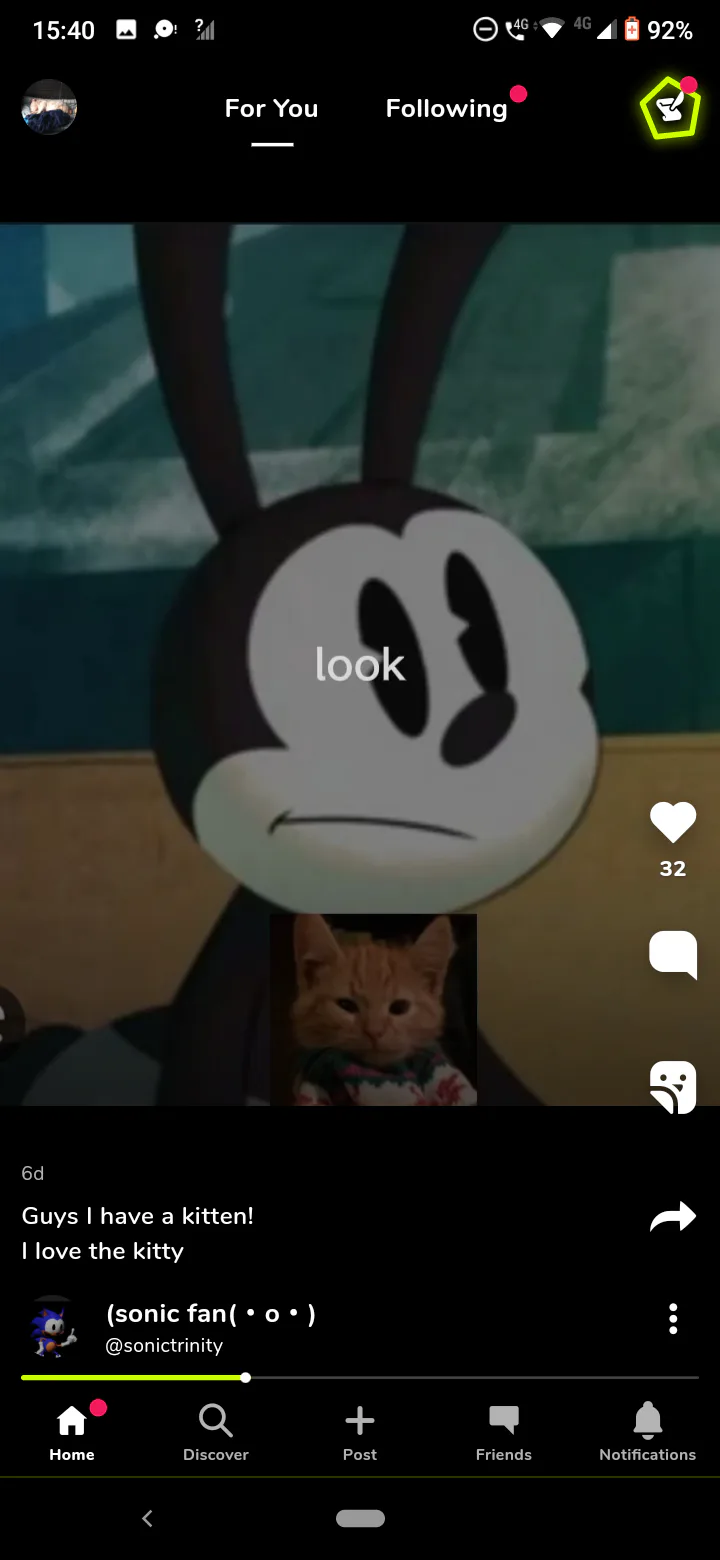Switch to the Following tab
Image resolution: width=720 pixels, height=1560 pixels.
pyautogui.click(x=447, y=109)
